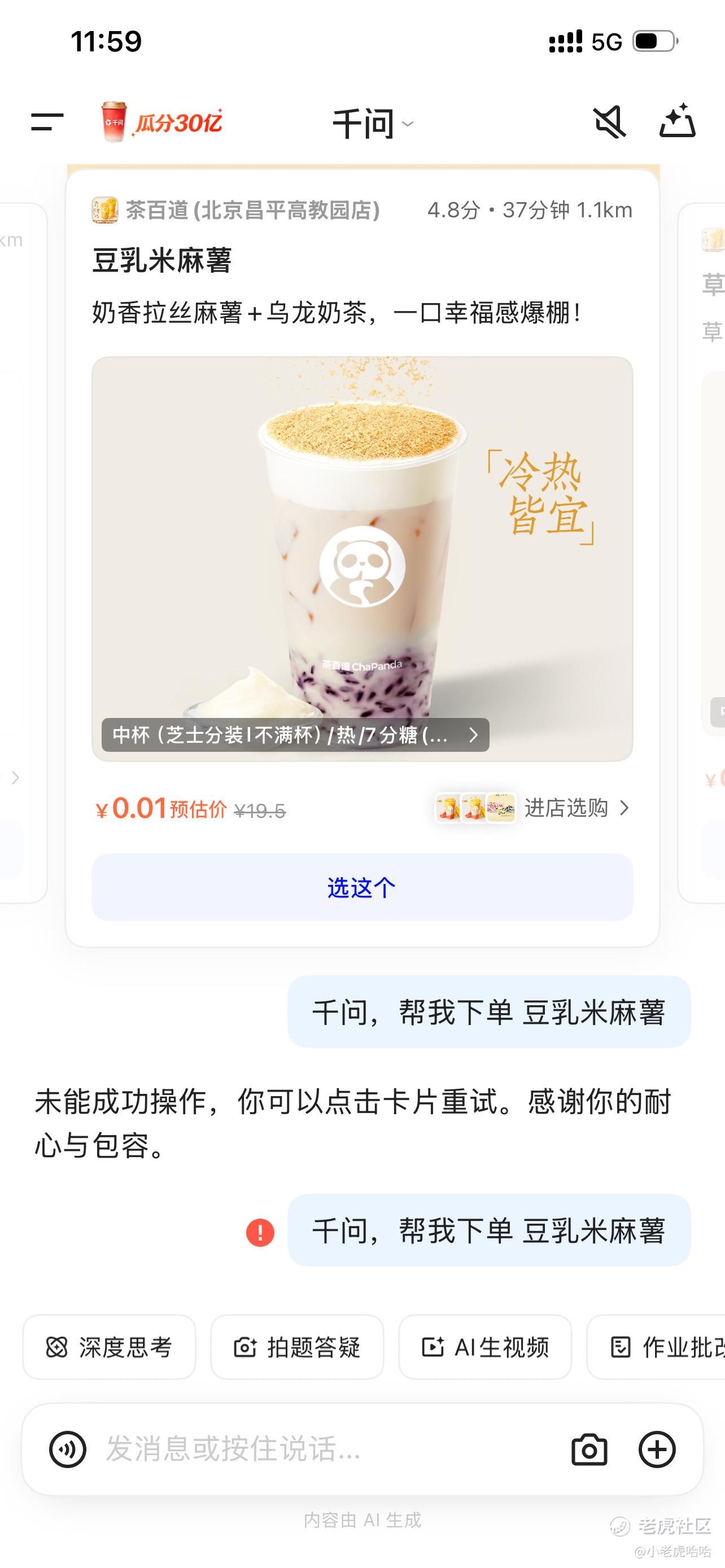Screen dimensions: 725x1568
Task: Expand the 千问 model dropdown
Action: click(x=373, y=124)
